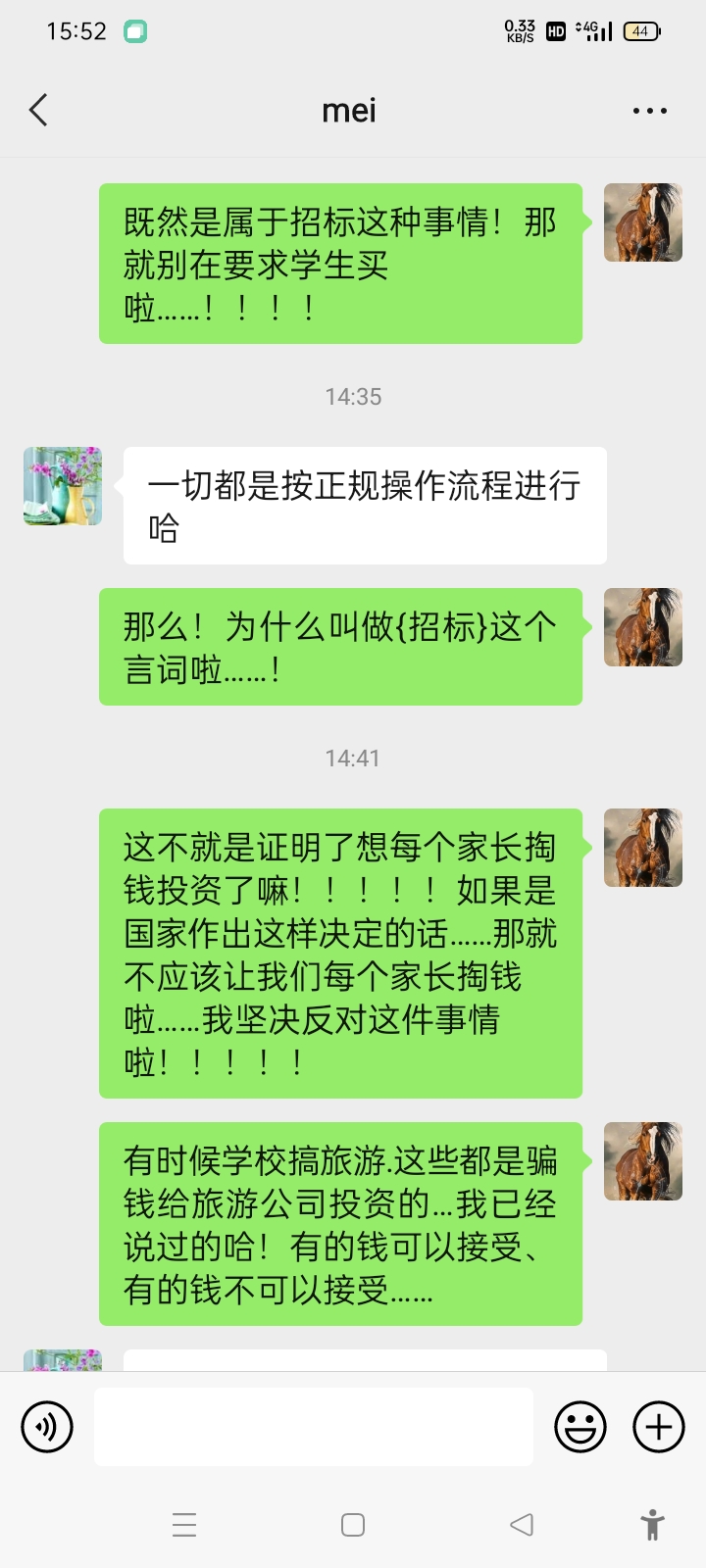Open the plus attachment menu
Viewport: 706px width, 1568px height.
tap(659, 1426)
